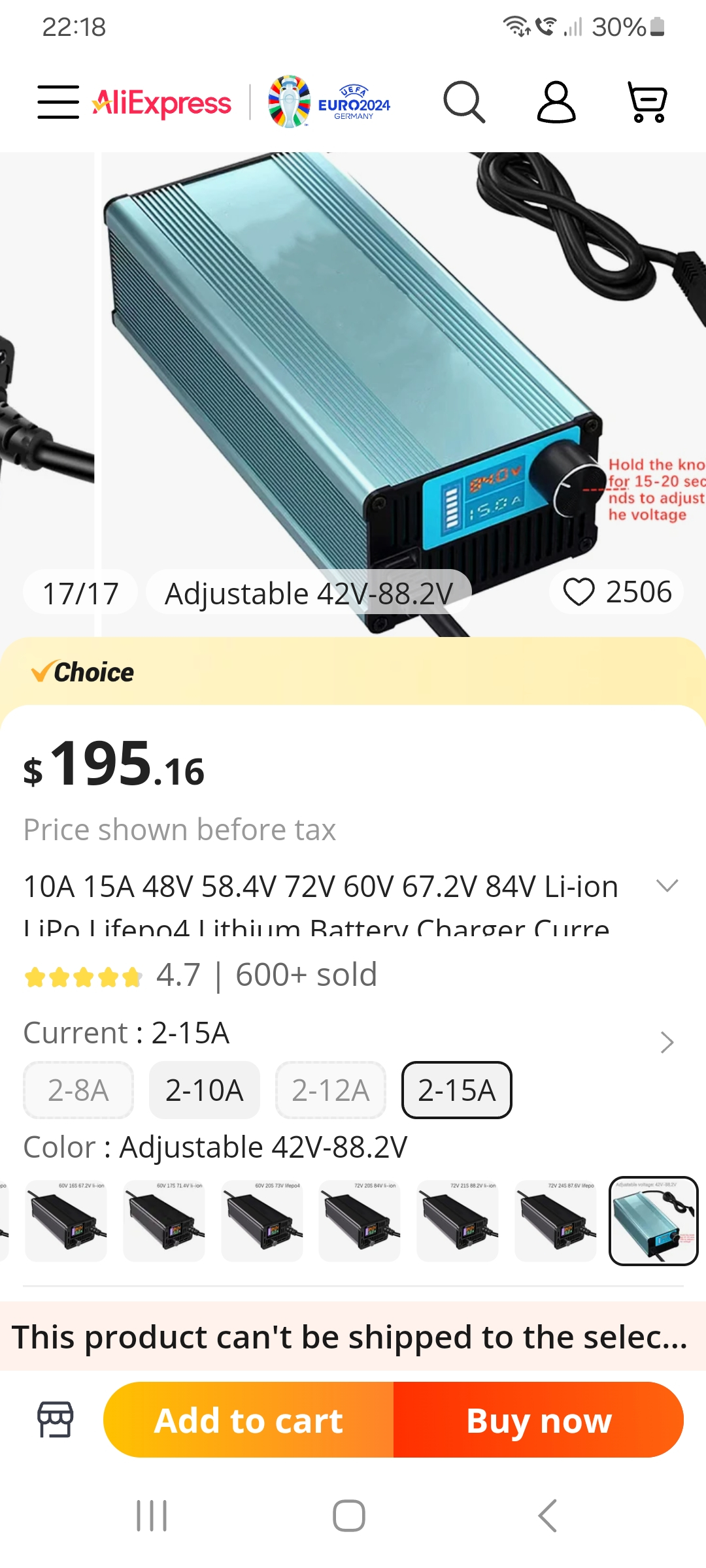
Task: Choose the 72V 20S 84V li-ion variant
Action: [360, 1220]
